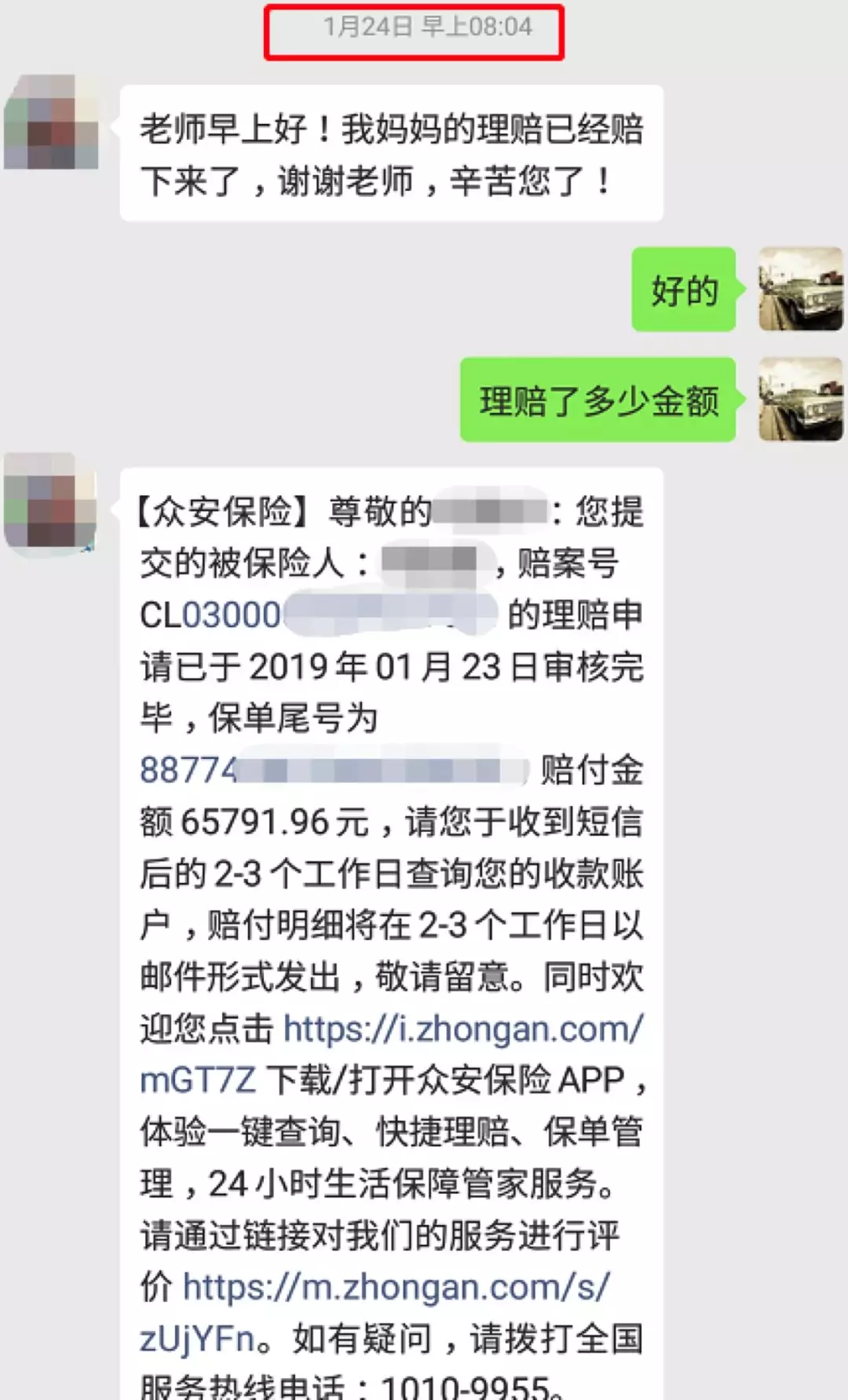This screenshot has height=1400, width=848.
Task: Open the avatar next to the 好的 reply
Action: tap(800, 290)
